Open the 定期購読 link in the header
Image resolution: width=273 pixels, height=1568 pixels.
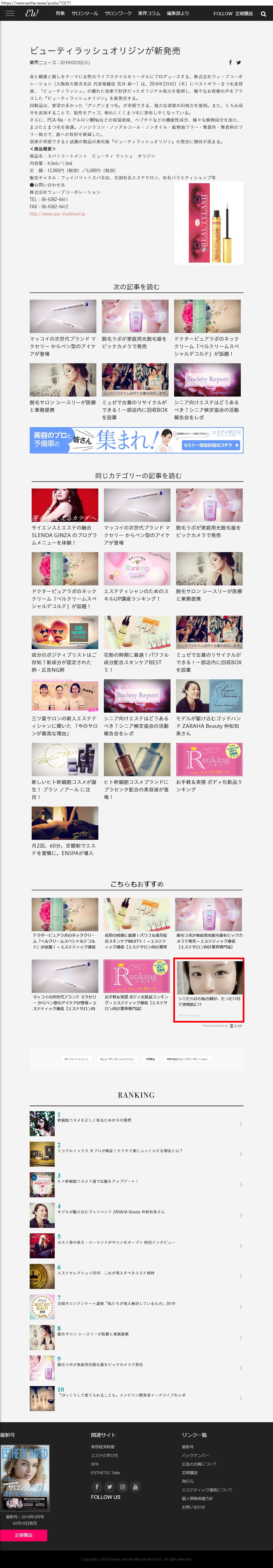click(x=244, y=13)
